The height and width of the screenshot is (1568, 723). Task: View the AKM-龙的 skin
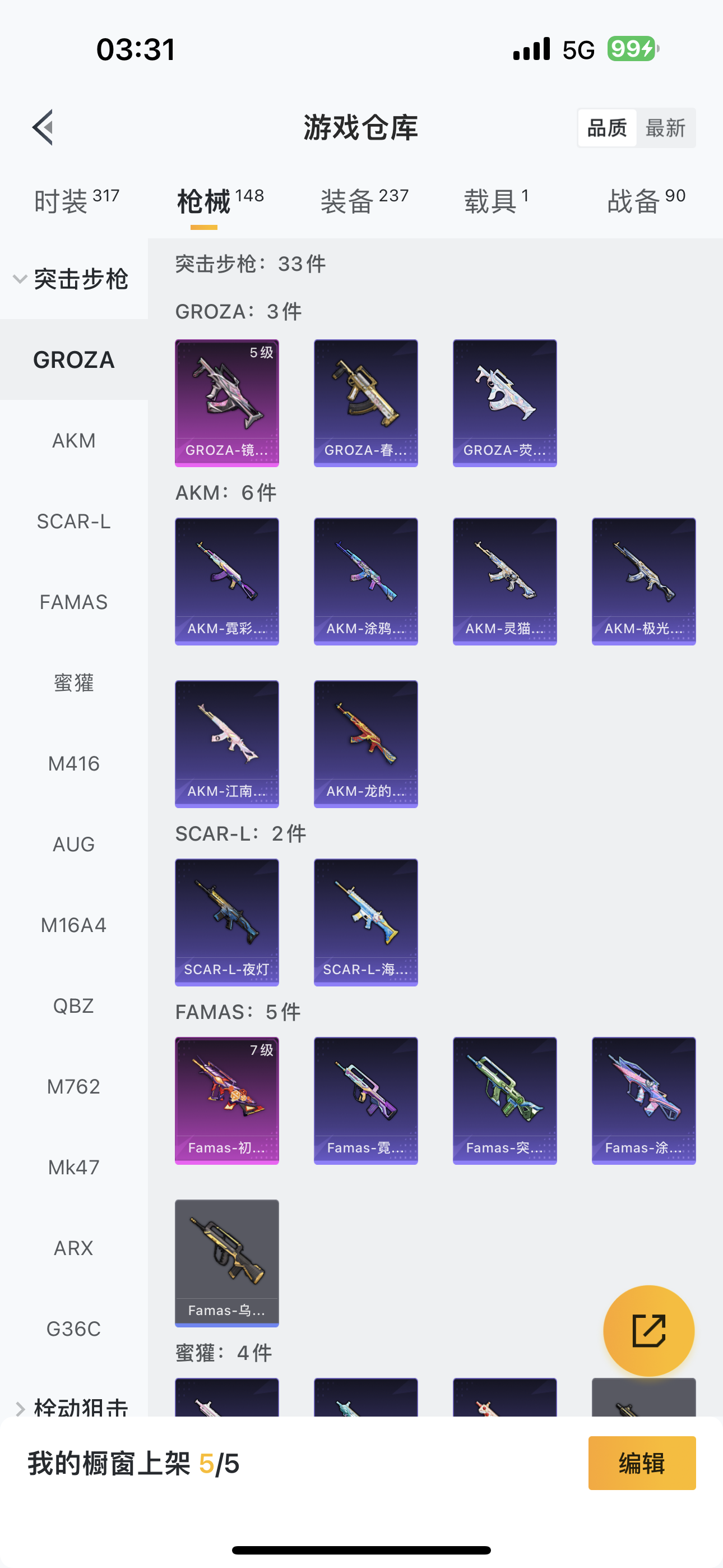tap(365, 744)
